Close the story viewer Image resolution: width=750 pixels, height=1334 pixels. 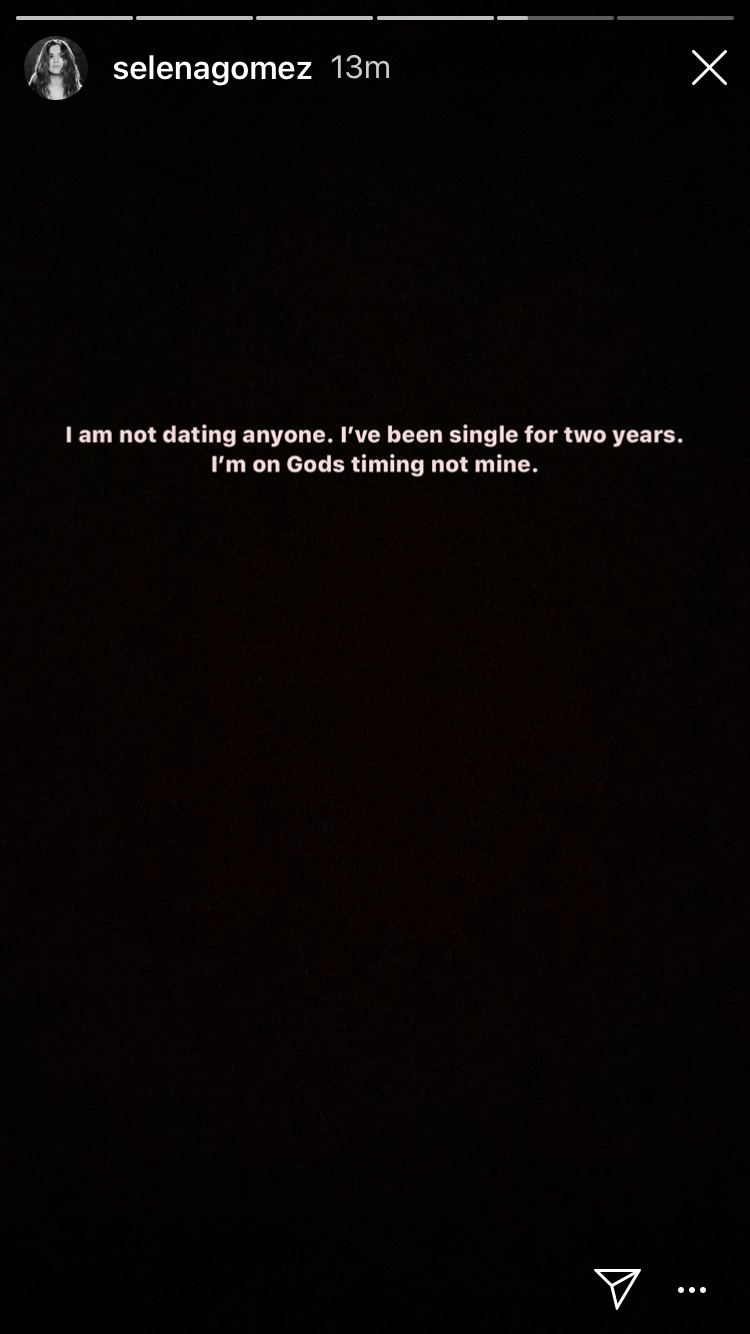click(x=709, y=68)
